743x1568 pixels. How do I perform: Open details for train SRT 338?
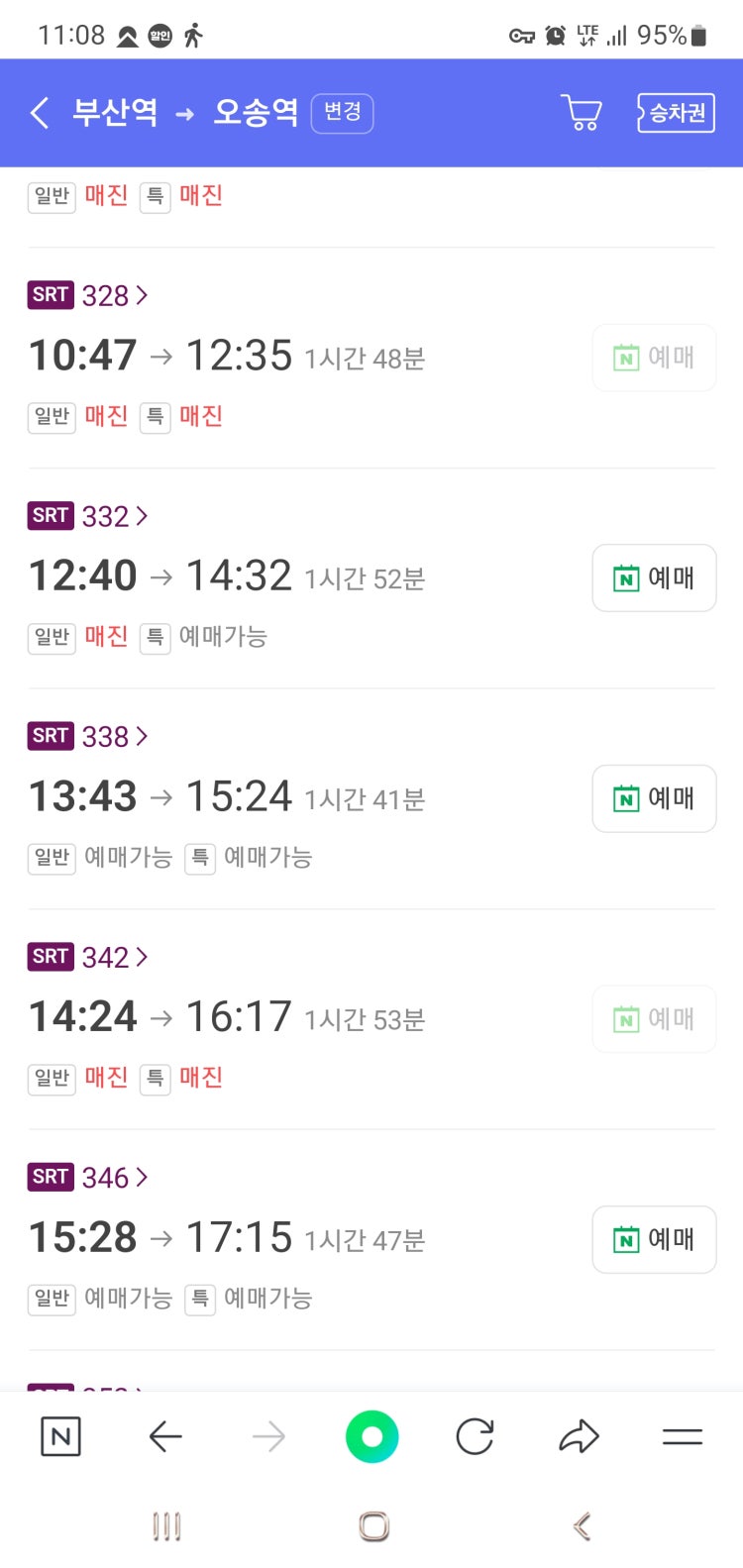pos(115,736)
